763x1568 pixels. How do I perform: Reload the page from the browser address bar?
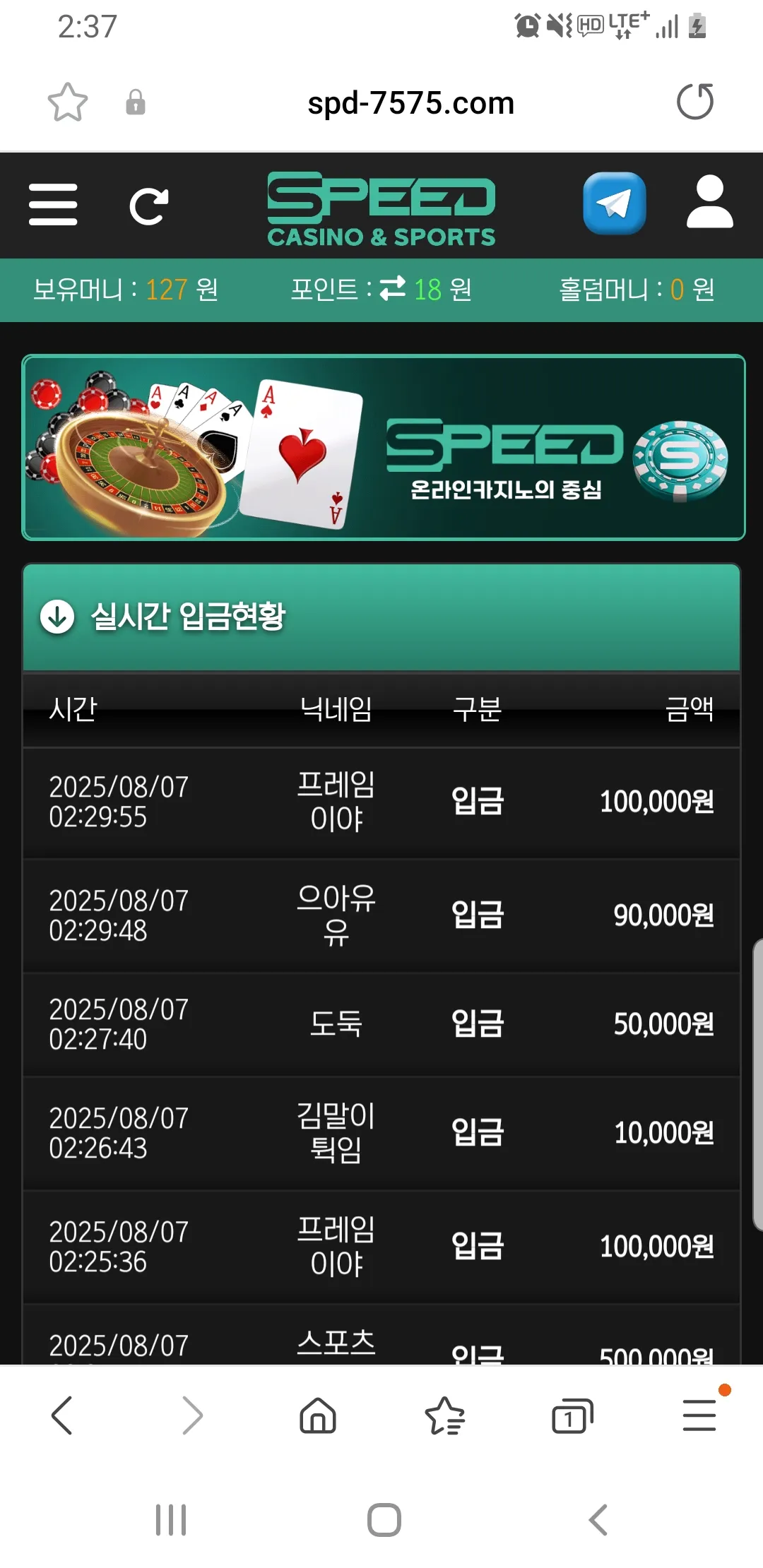[695, 102]
